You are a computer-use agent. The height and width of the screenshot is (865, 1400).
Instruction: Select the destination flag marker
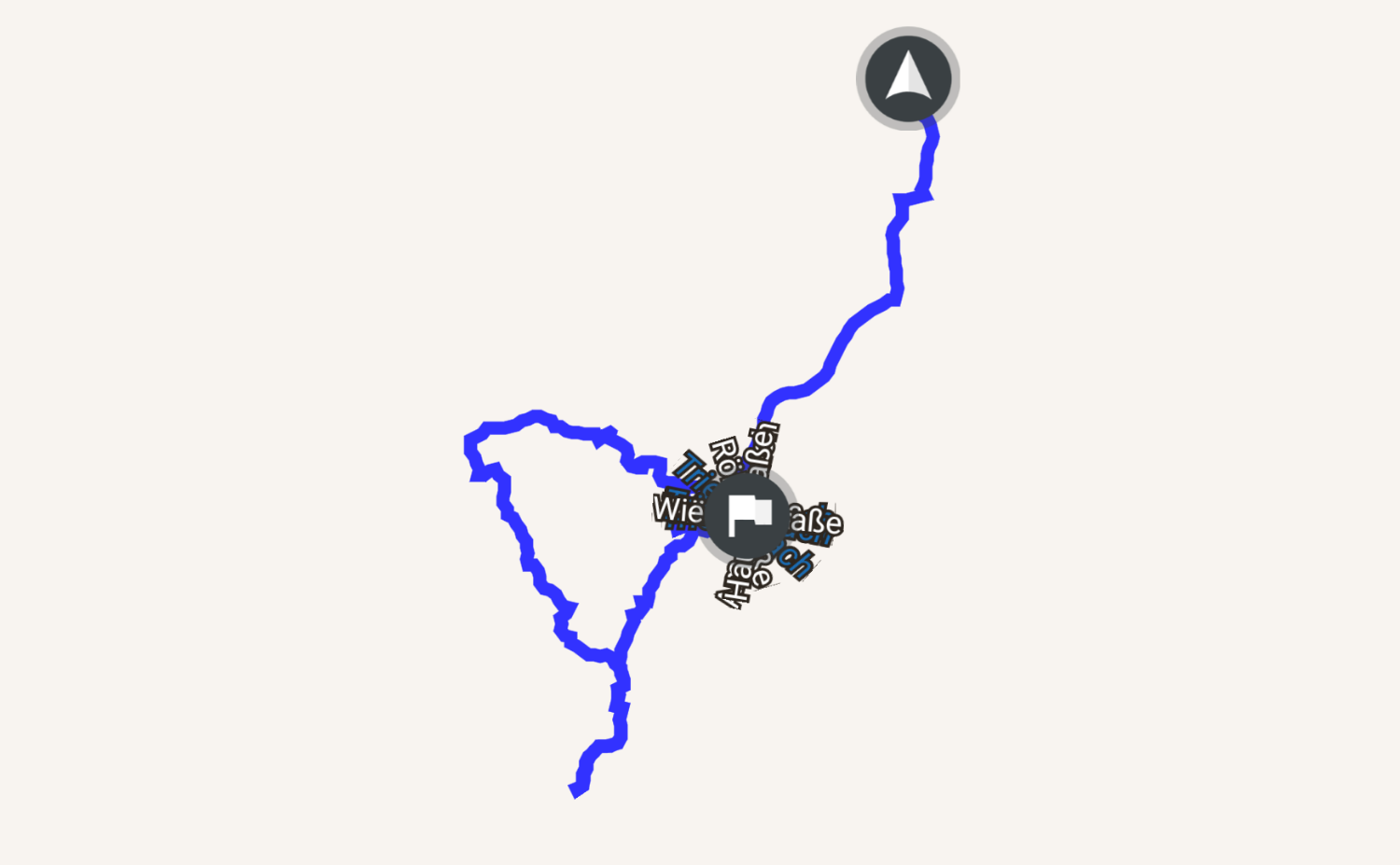(749, 515)
